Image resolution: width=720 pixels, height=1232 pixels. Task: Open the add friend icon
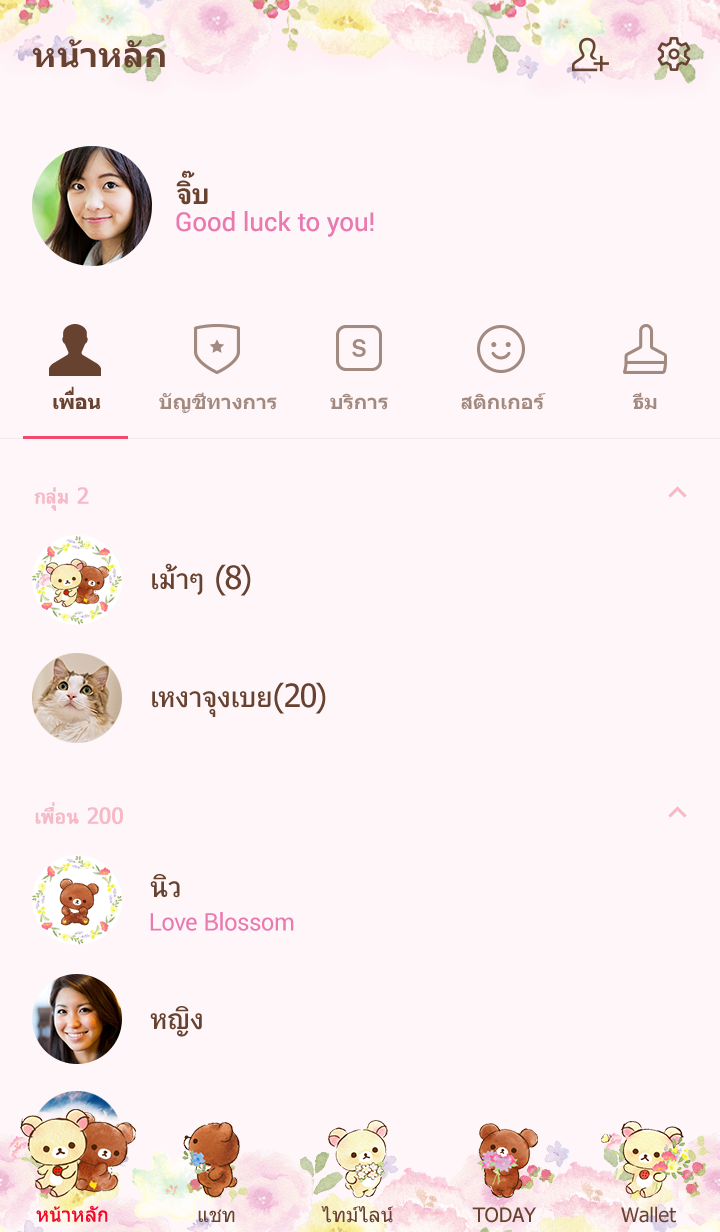click(590, 56)
